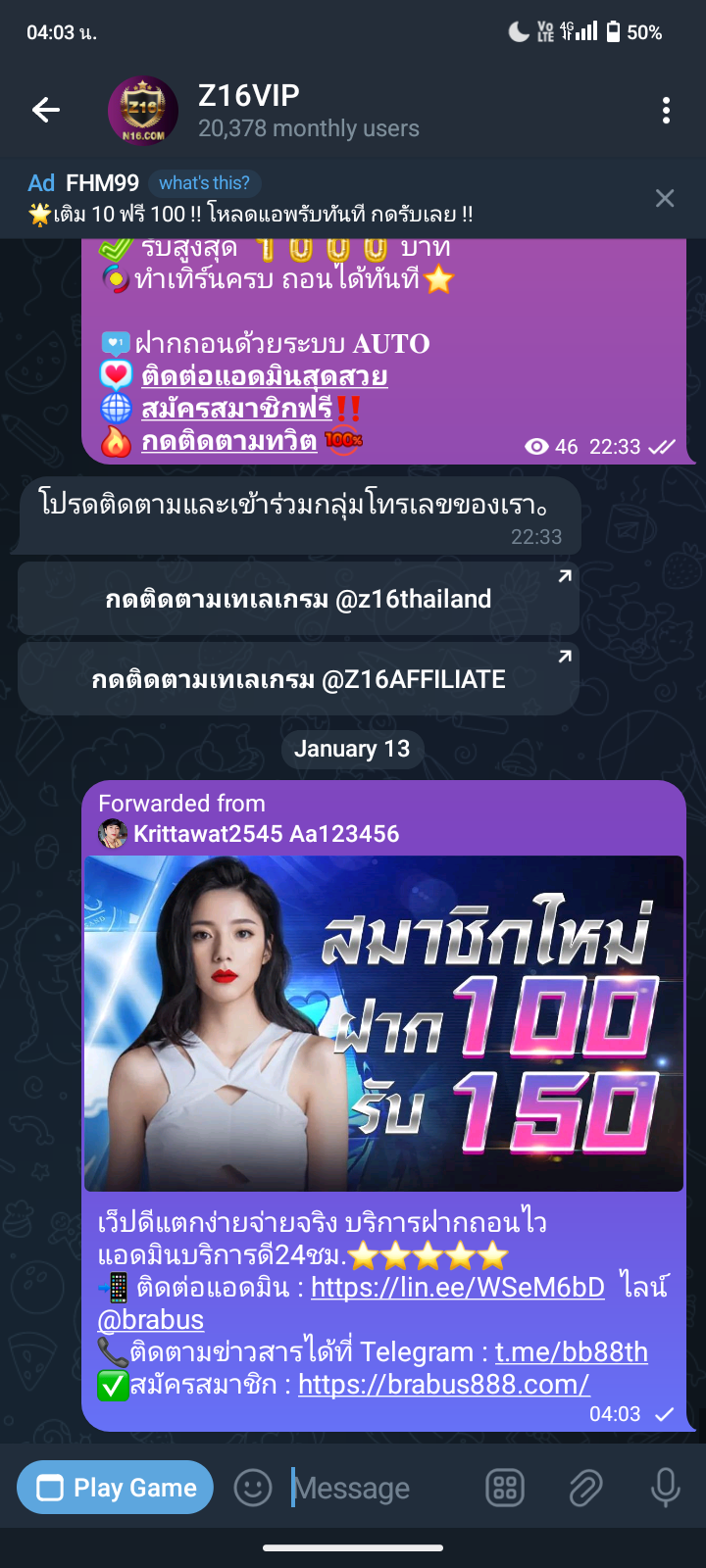Open the t.me/bb88th link
This screenshot has width=706, height=1568.
coord(571,1352)
